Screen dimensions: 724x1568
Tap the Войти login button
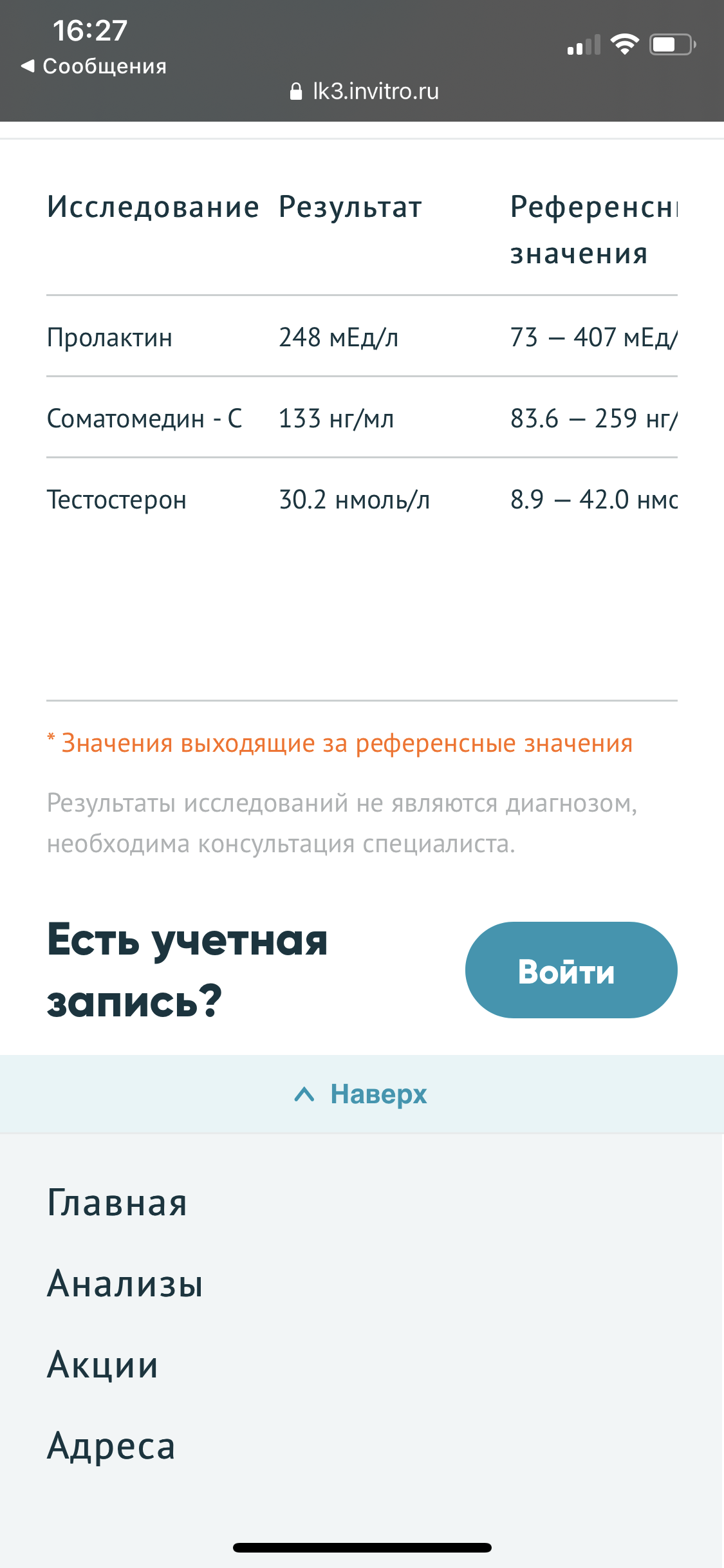pyautogui.click(x=571, y=970)
